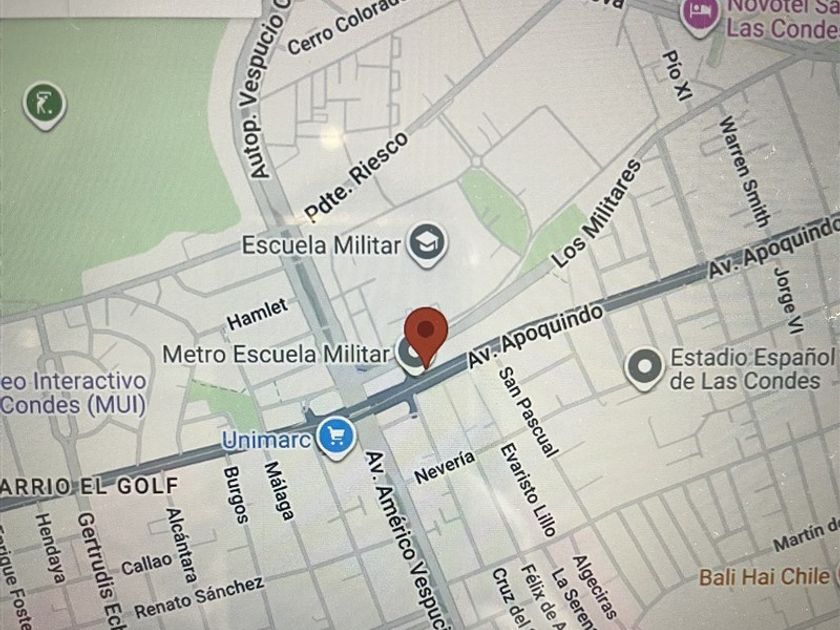Open the Bali Hai Chile place label
Screen dimensions: 840x630
[x=764, y=577]
